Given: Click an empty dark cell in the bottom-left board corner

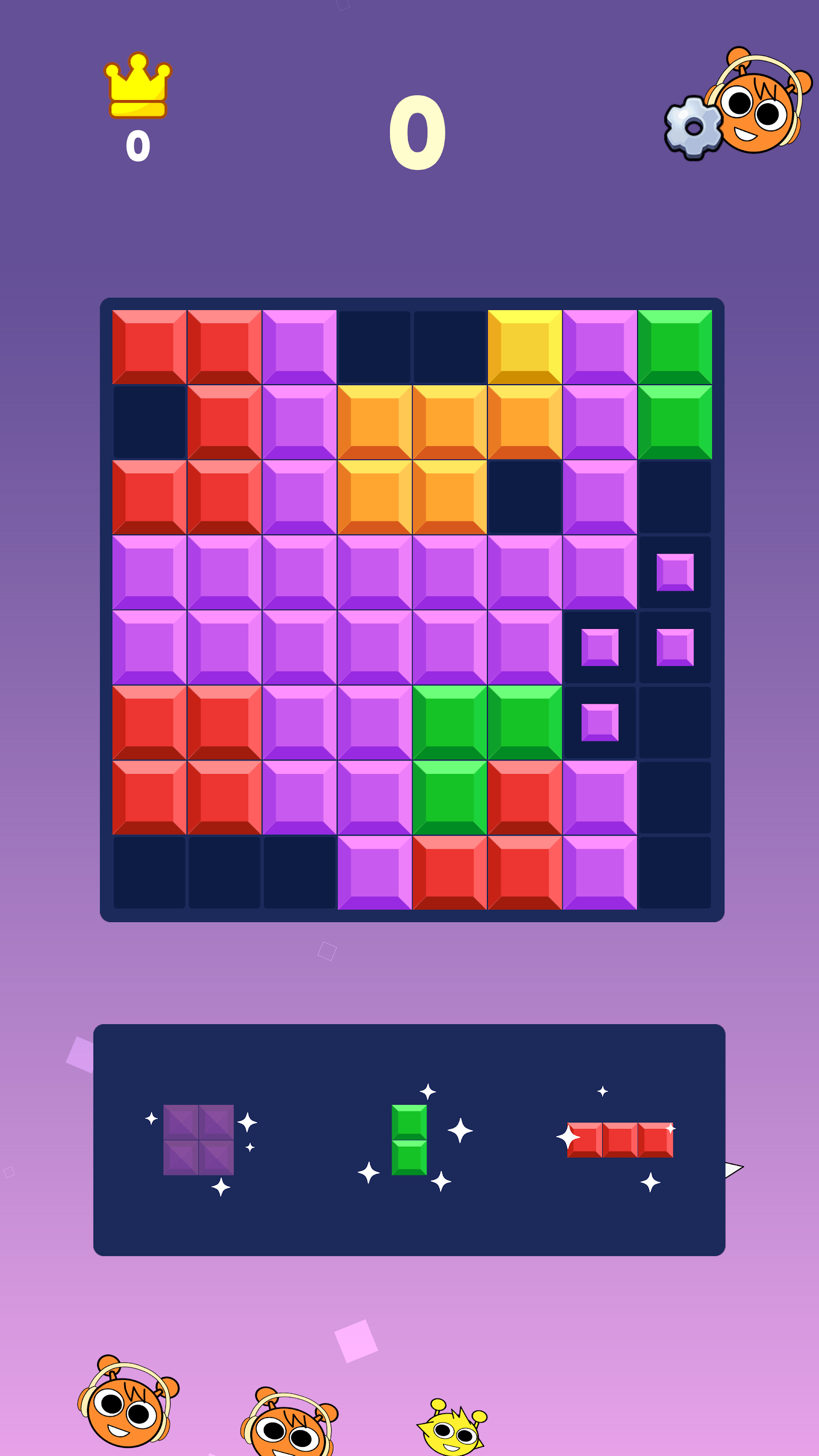Looking at the screenshot, I should point(150,873).
